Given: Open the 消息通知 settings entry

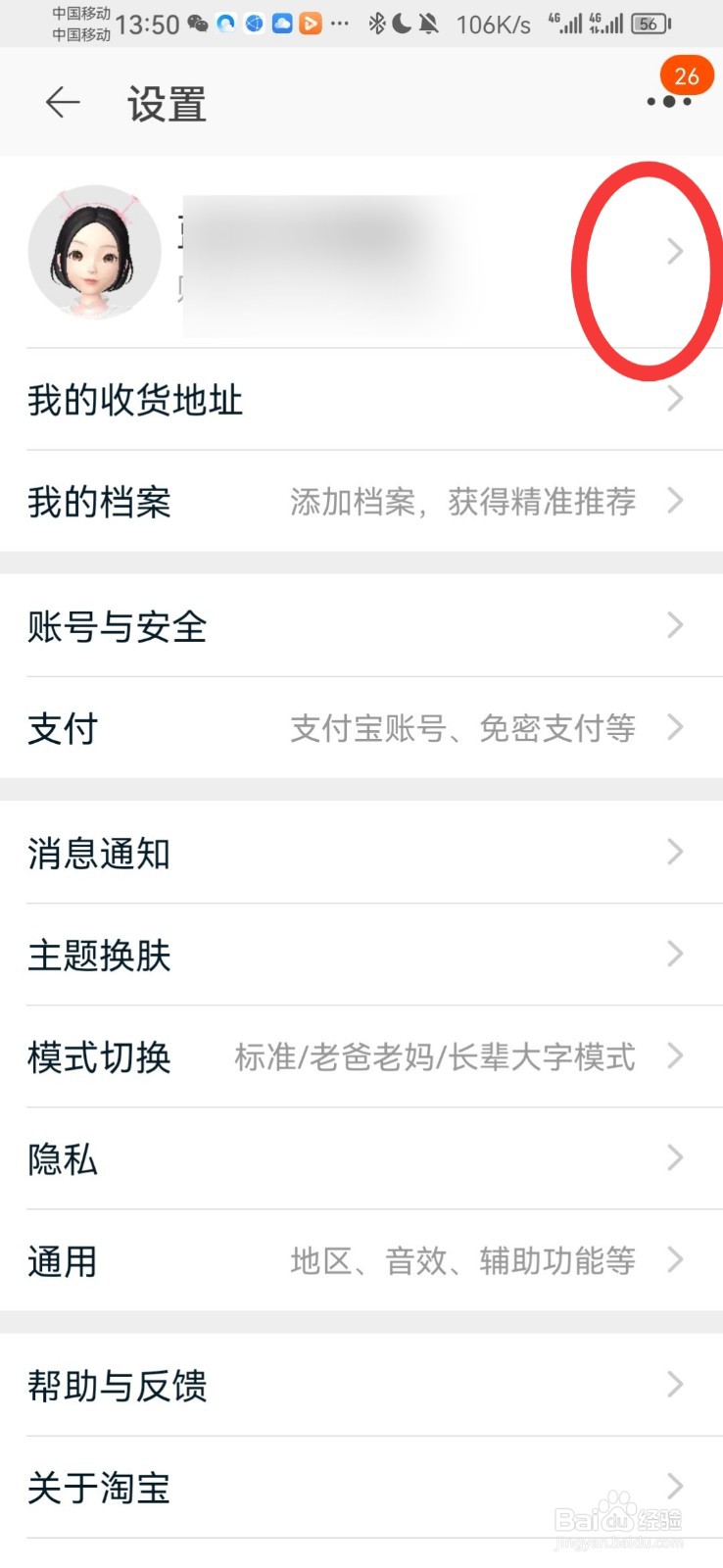Looking at the screenshot, I should pyautogui.click(x=361, y=854).
